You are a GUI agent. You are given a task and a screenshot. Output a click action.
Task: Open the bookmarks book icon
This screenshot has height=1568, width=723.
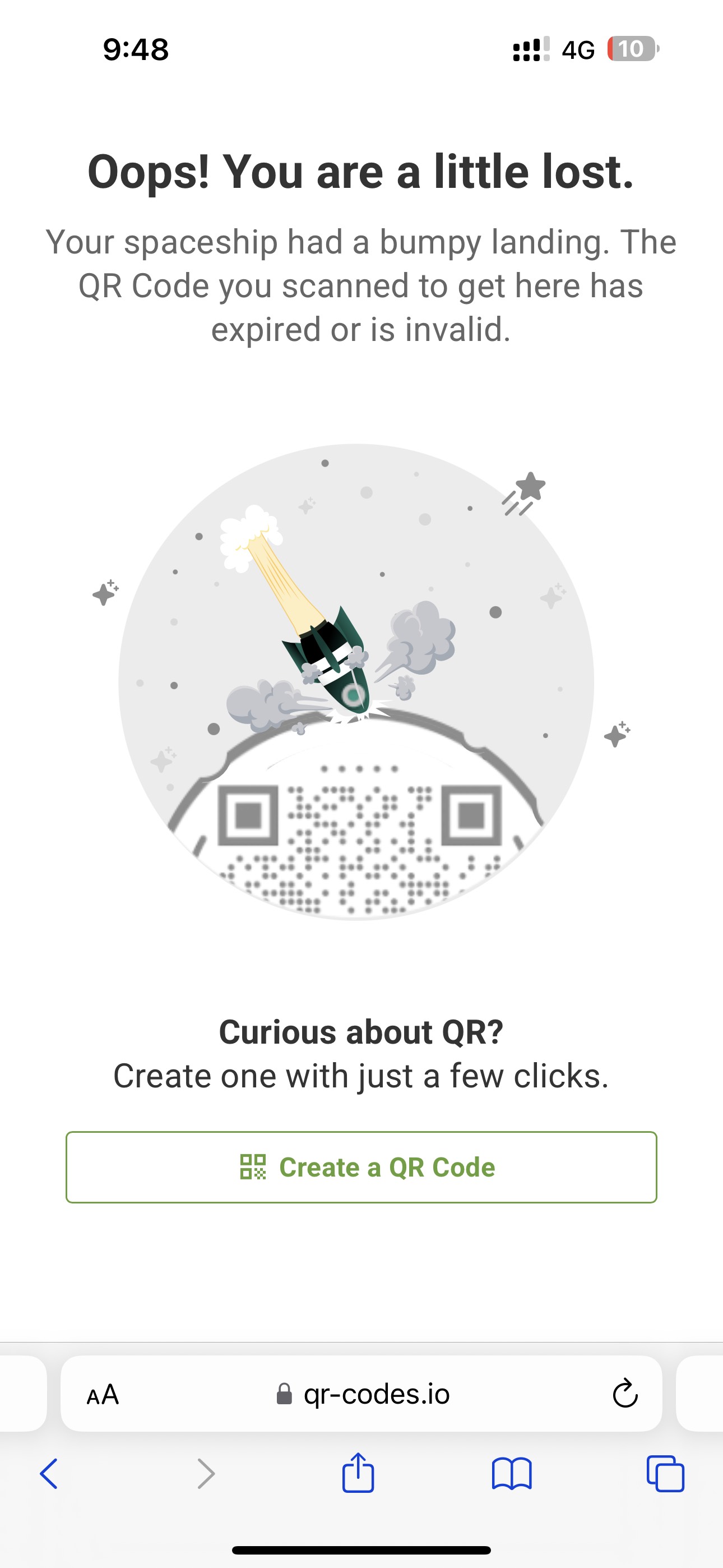(512, 1474)
